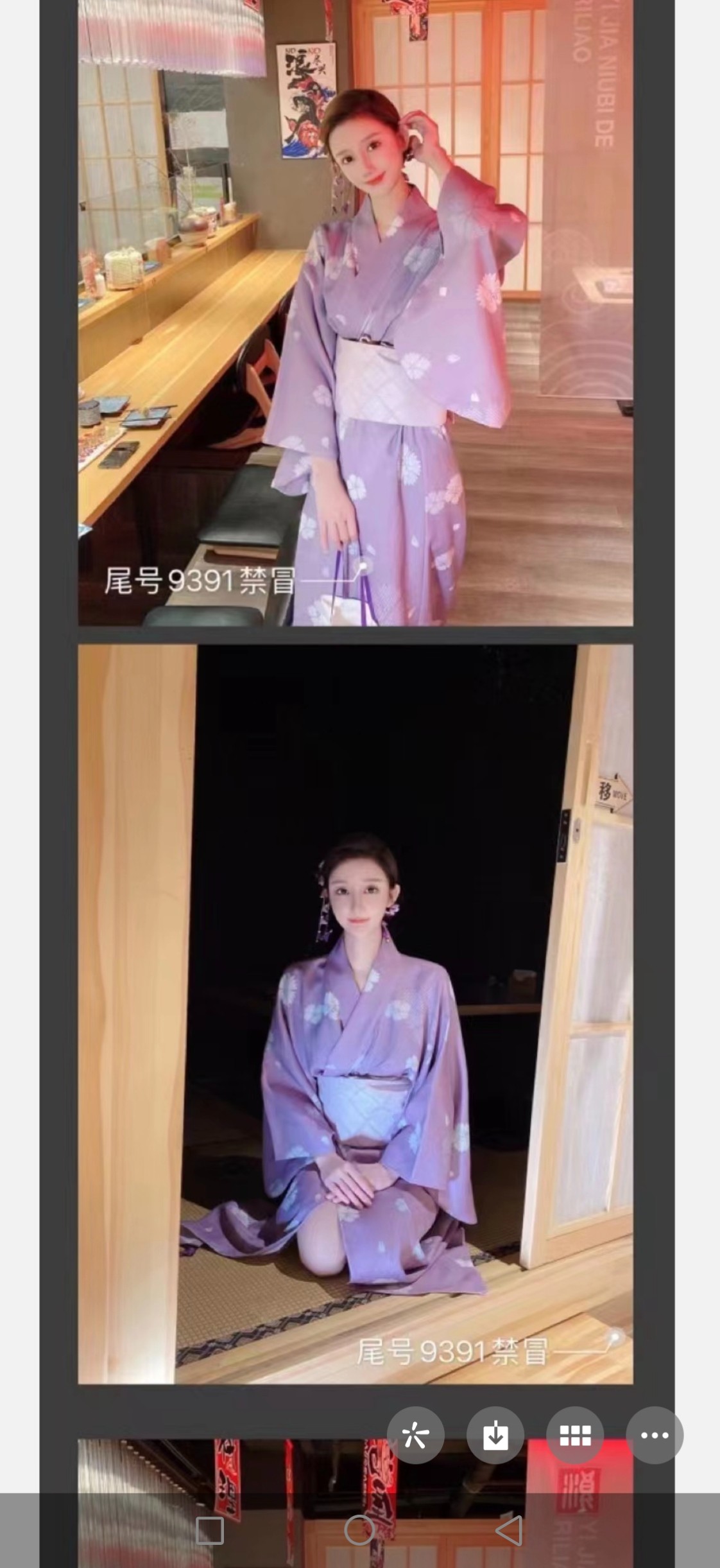Go to the home screen via circle button
The height and width of the screenshot is (1568, 720).
[359, 1531]
